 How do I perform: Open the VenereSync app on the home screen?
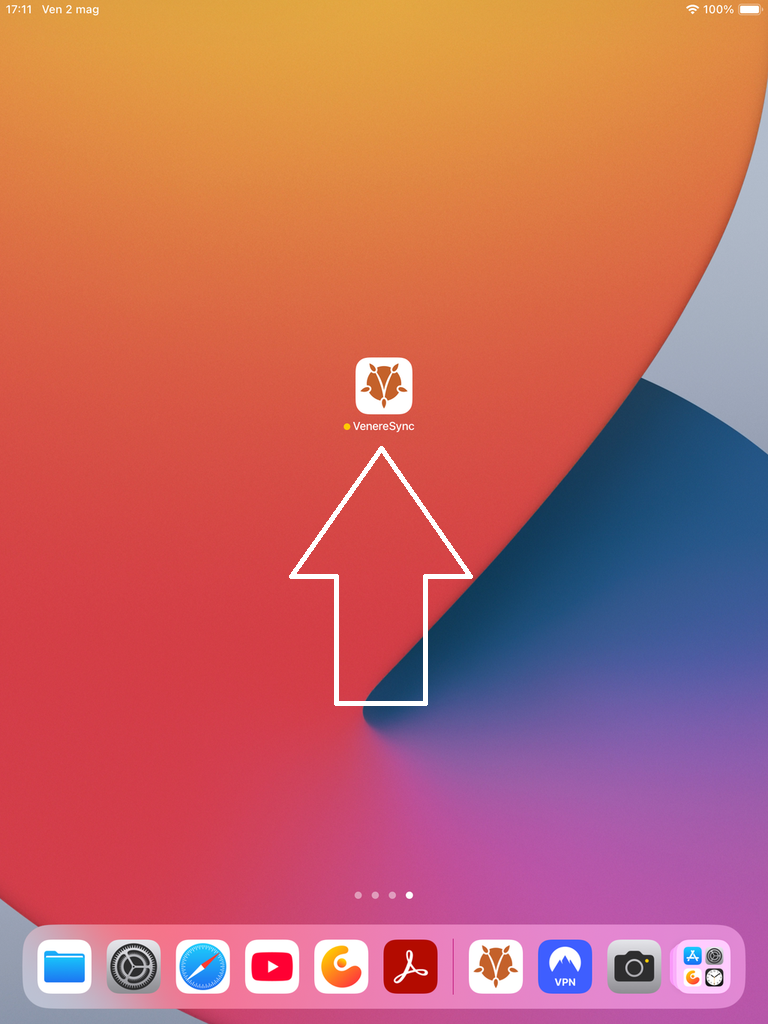[384, 386]
